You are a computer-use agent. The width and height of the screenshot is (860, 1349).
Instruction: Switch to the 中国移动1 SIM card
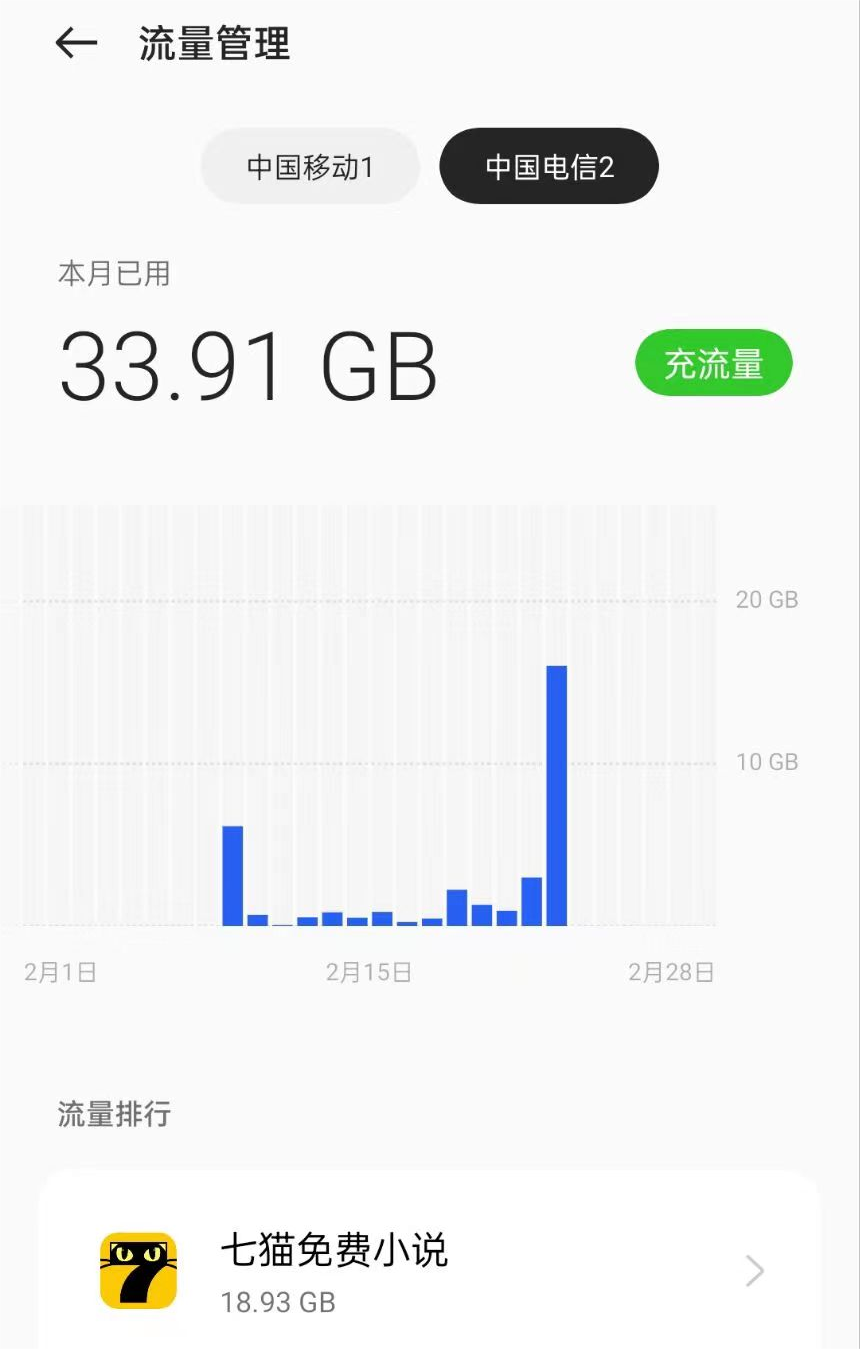[x=310, y=166]
